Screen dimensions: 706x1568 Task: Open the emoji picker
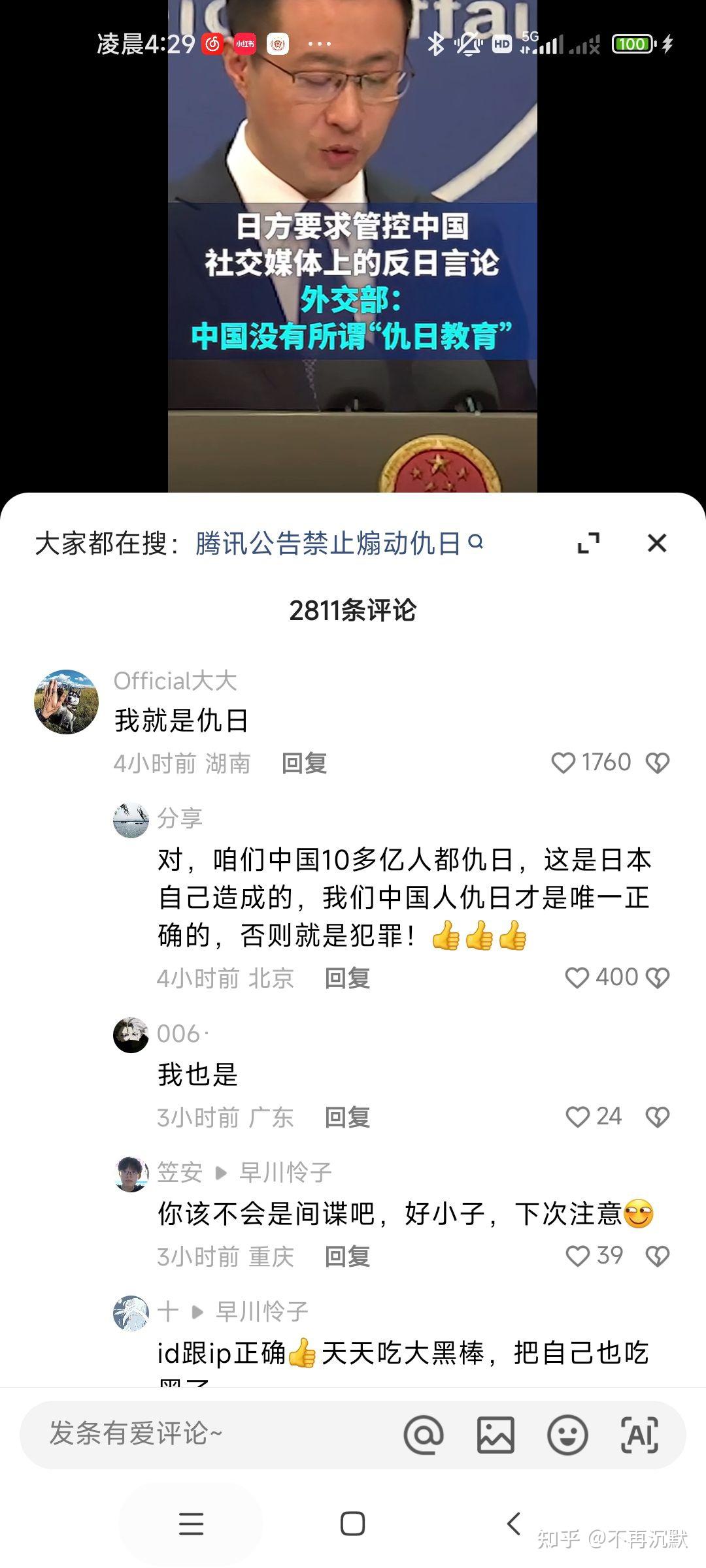(567, 1435)
